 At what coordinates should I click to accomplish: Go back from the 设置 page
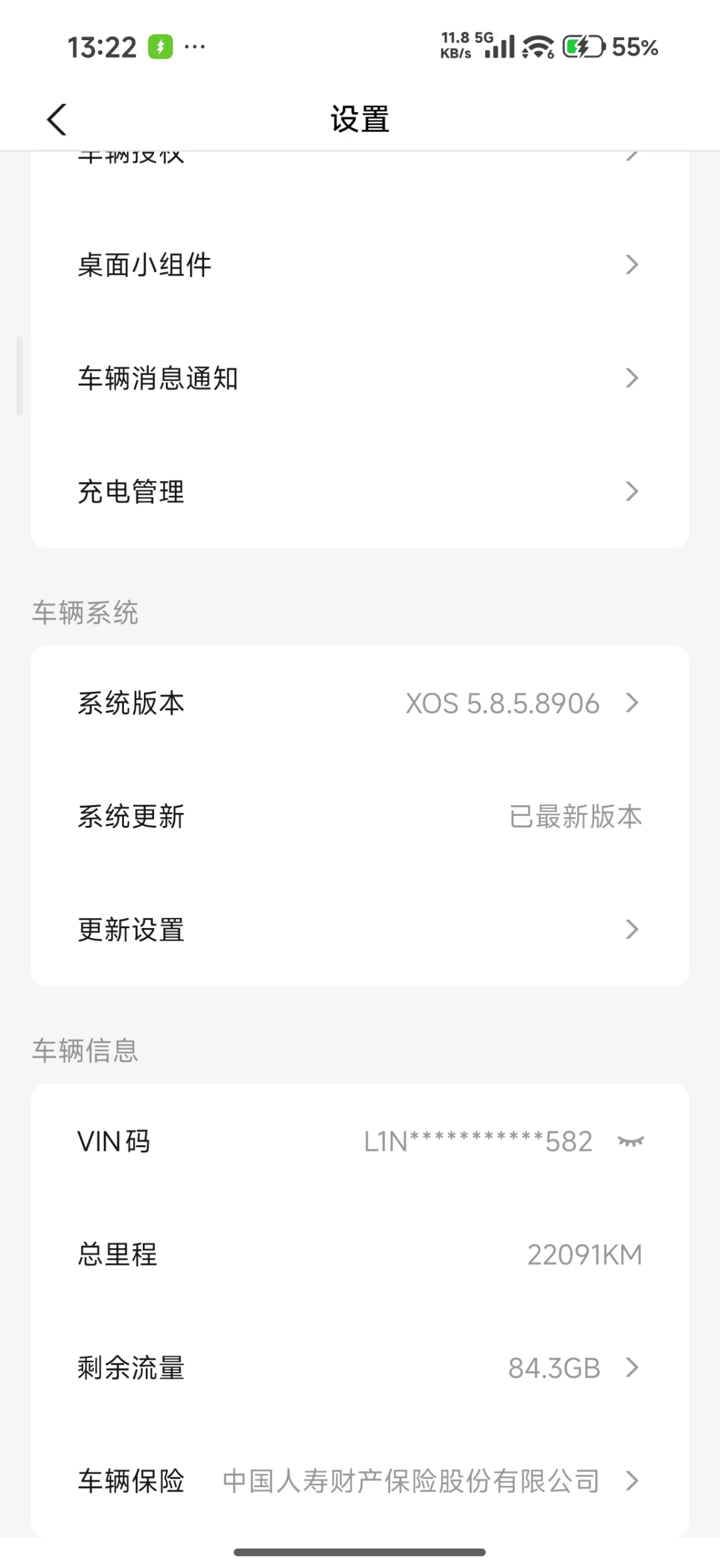56,119
